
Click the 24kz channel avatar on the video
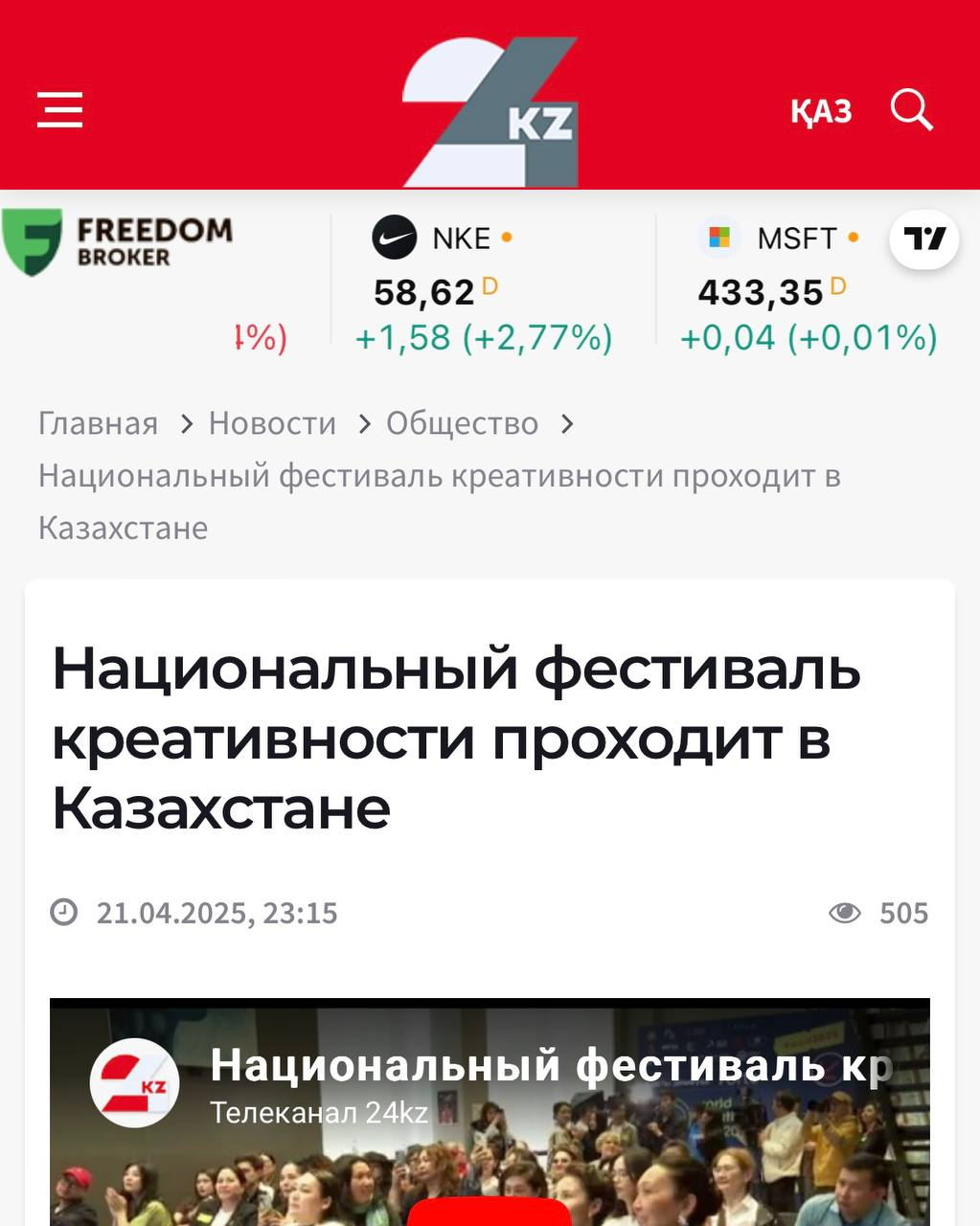pos(134,1082)
